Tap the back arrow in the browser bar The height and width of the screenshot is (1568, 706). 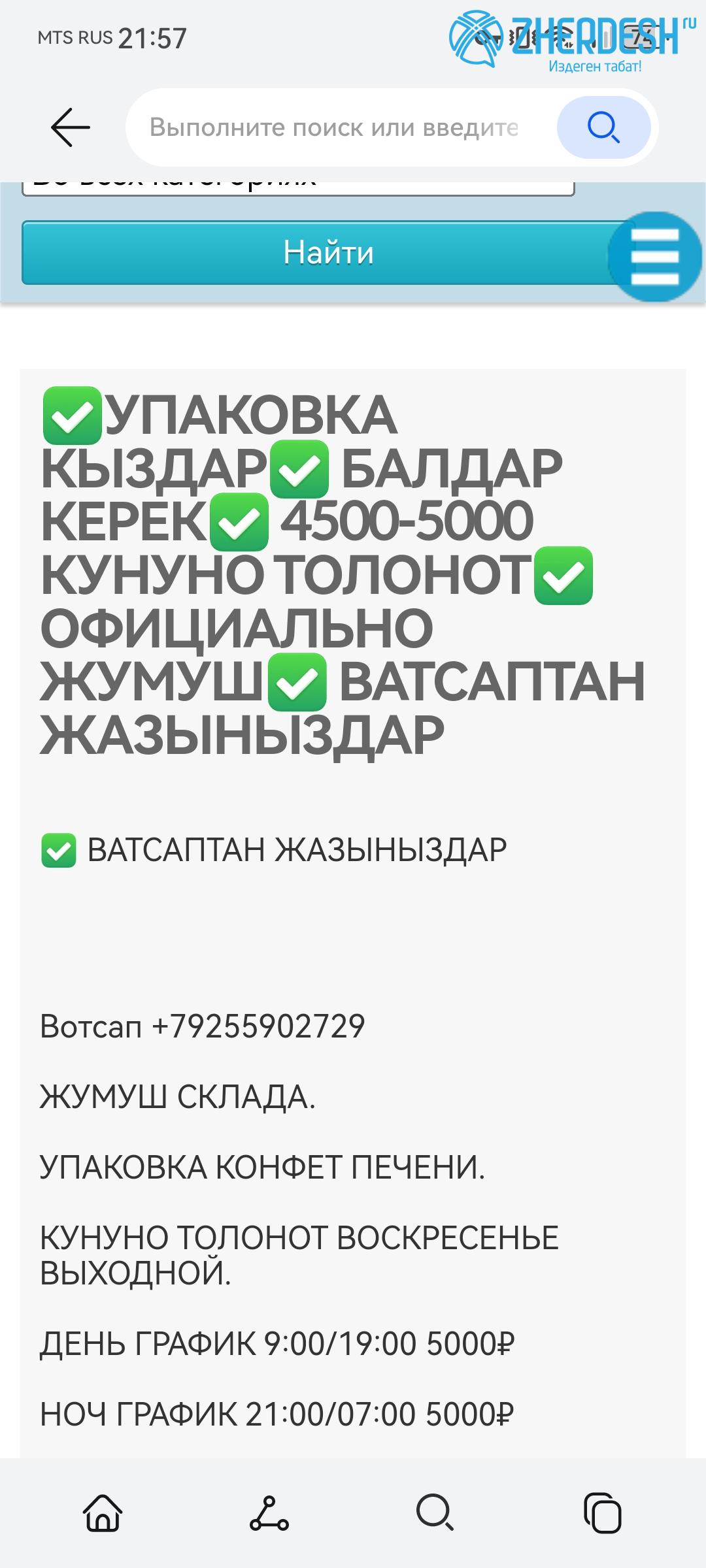pos(71,127)
